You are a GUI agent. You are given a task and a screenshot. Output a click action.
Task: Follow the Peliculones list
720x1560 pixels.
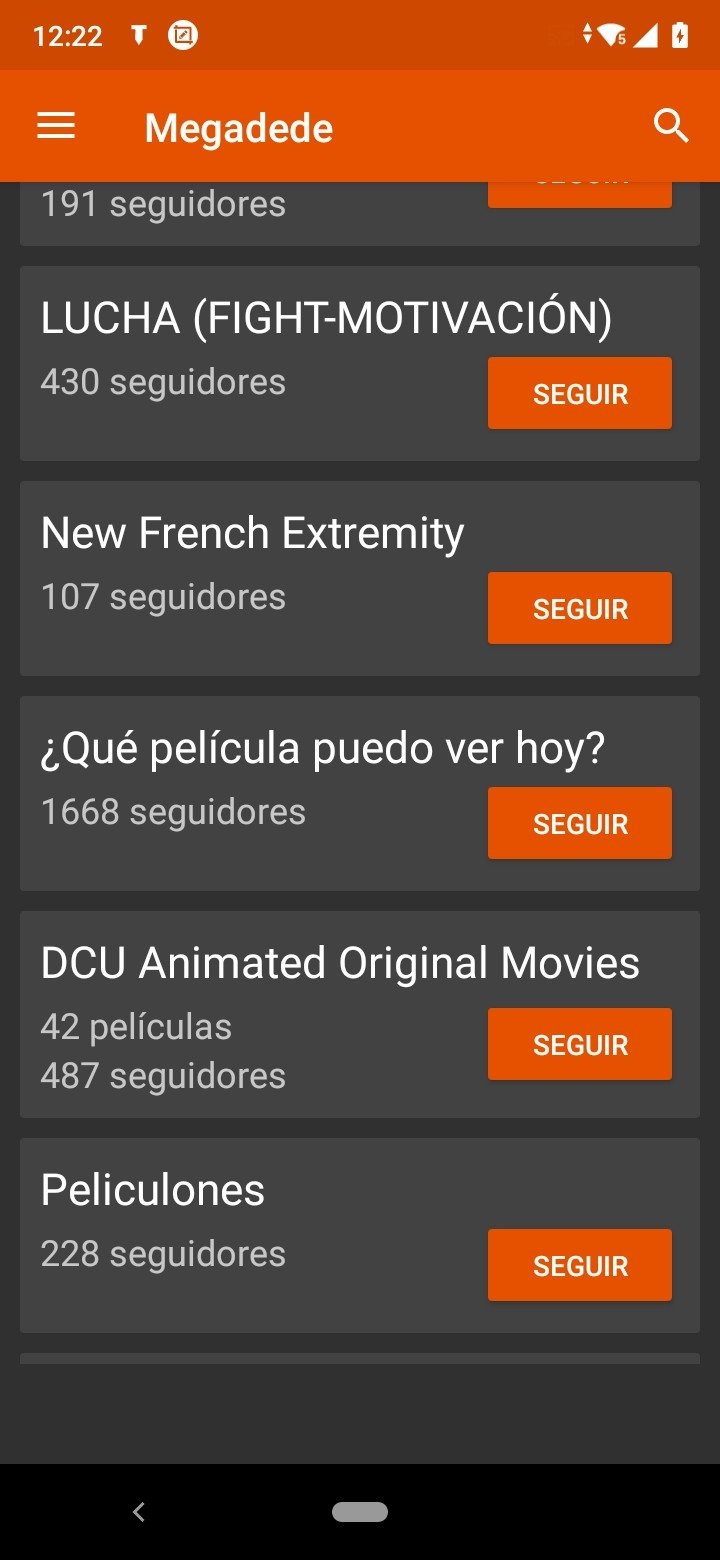click(579, 1265)
